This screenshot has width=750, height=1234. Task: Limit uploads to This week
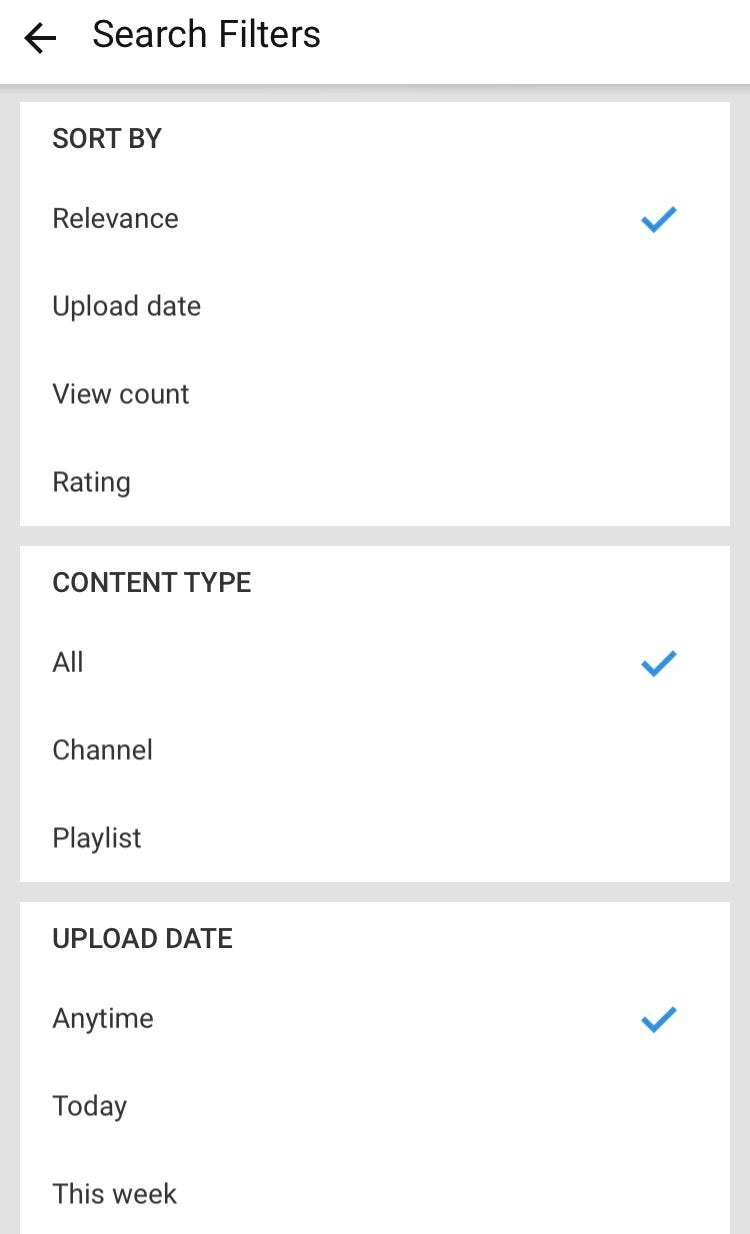click(x=375, y=1192)
